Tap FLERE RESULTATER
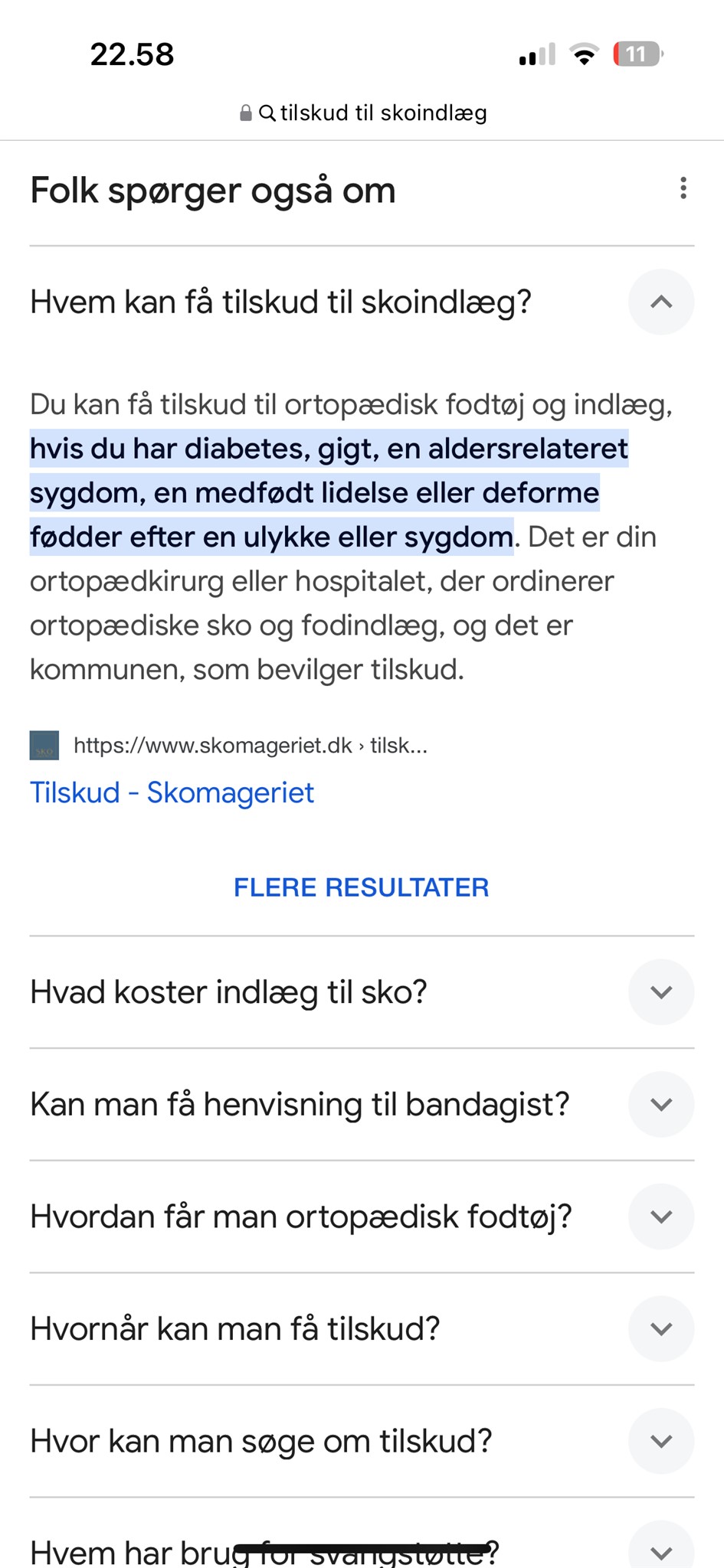This screenshot has height=1568, width=724. coord(362,887)
